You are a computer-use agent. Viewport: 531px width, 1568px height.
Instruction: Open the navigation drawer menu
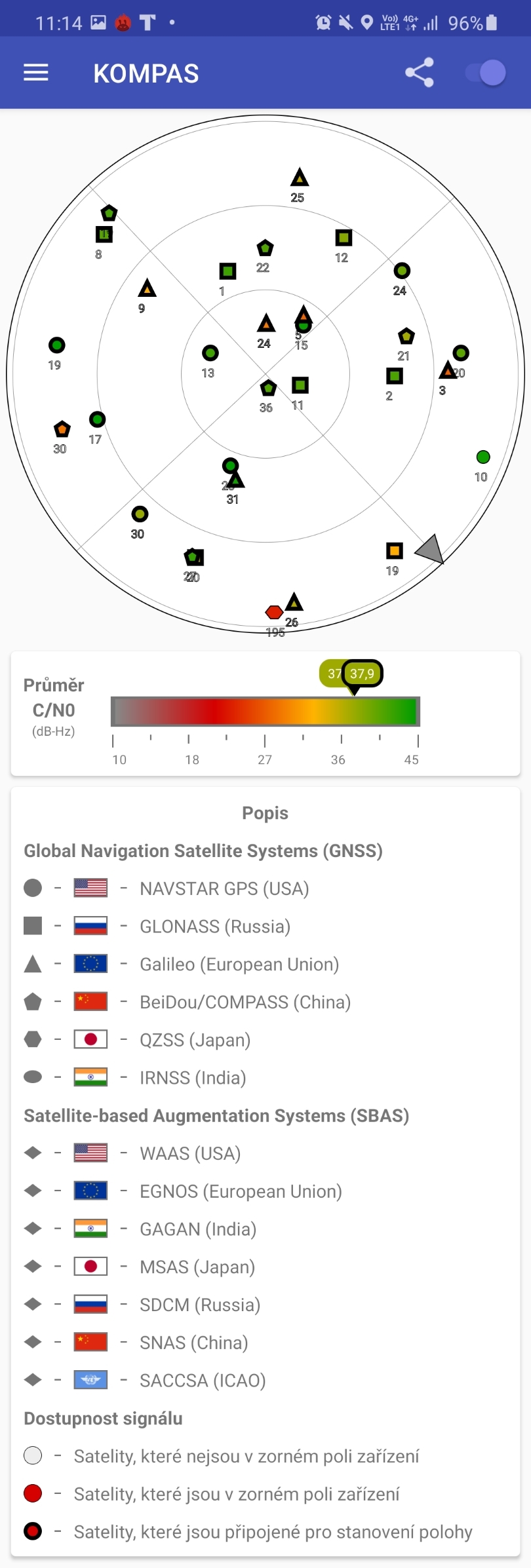click(36, 73)
